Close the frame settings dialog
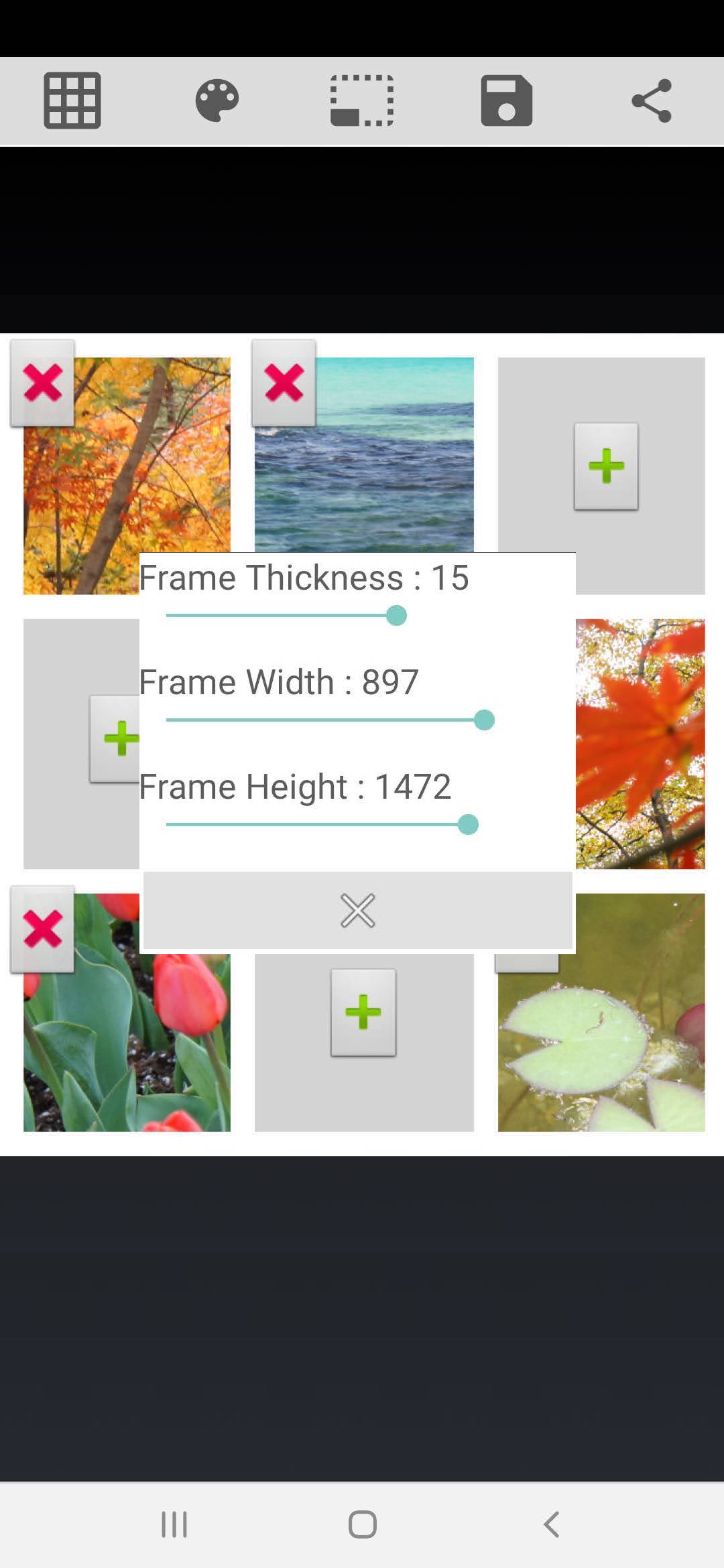Screen dimensions: 724x1568 [357, 909]
